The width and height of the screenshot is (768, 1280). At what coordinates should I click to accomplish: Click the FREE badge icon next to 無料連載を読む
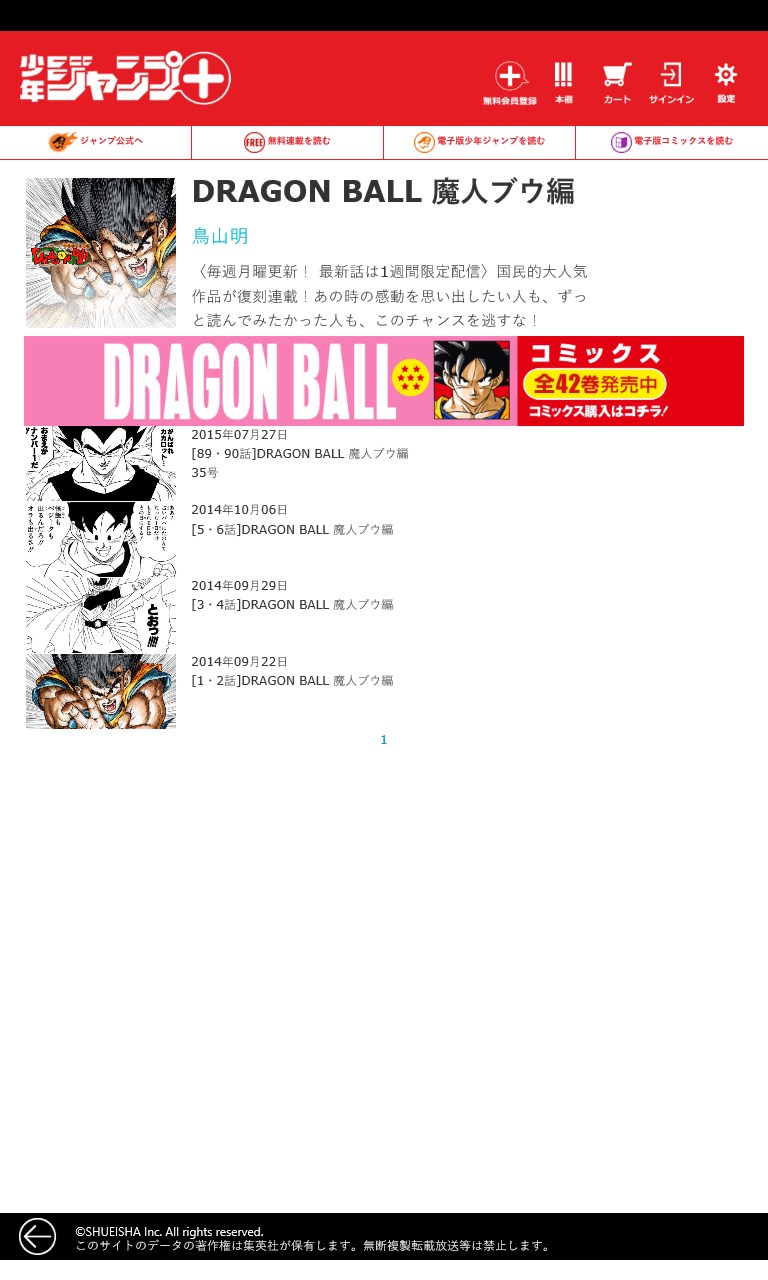click(254, 142)
